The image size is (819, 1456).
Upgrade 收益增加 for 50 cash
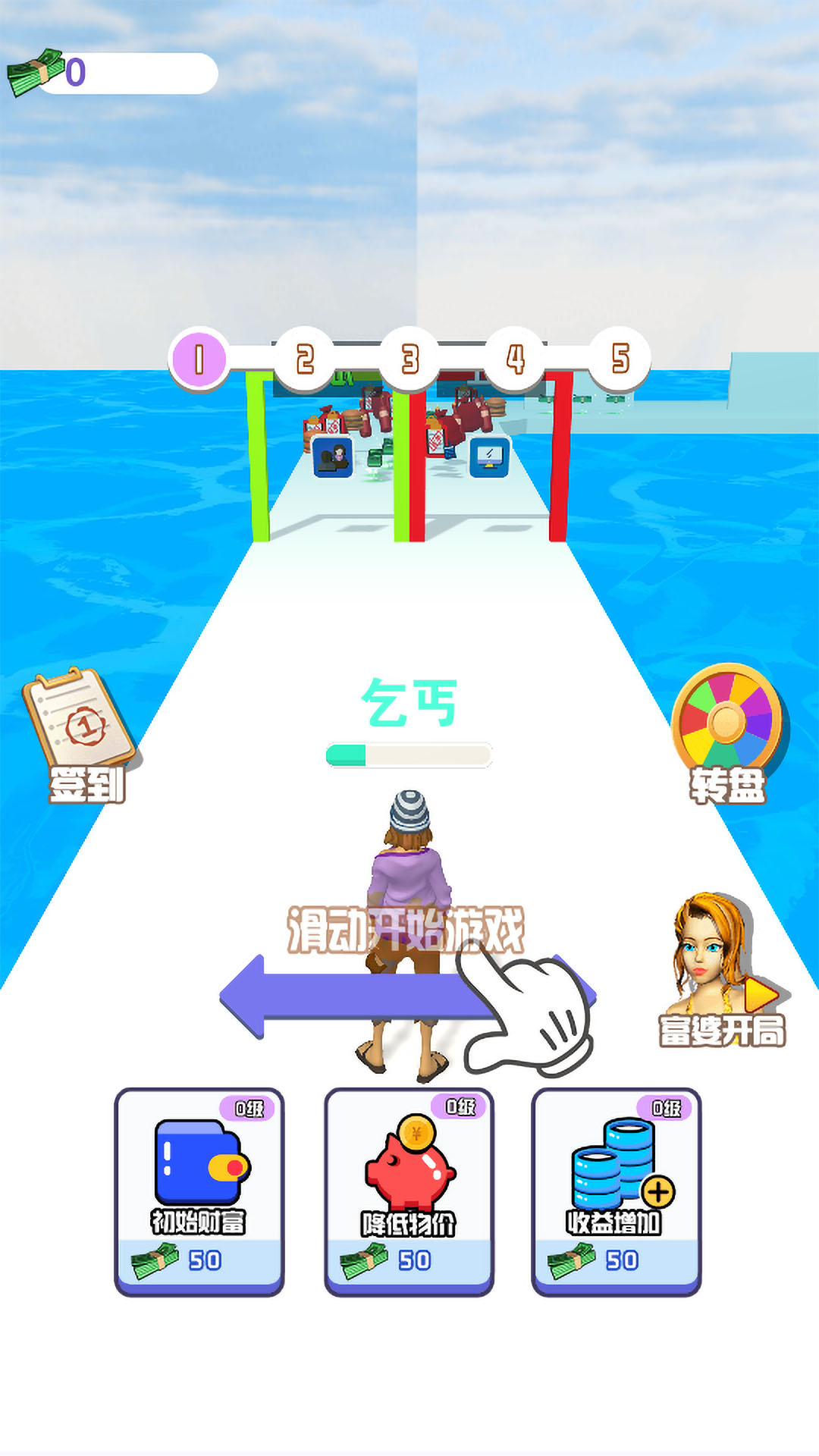click(617, 1191)
